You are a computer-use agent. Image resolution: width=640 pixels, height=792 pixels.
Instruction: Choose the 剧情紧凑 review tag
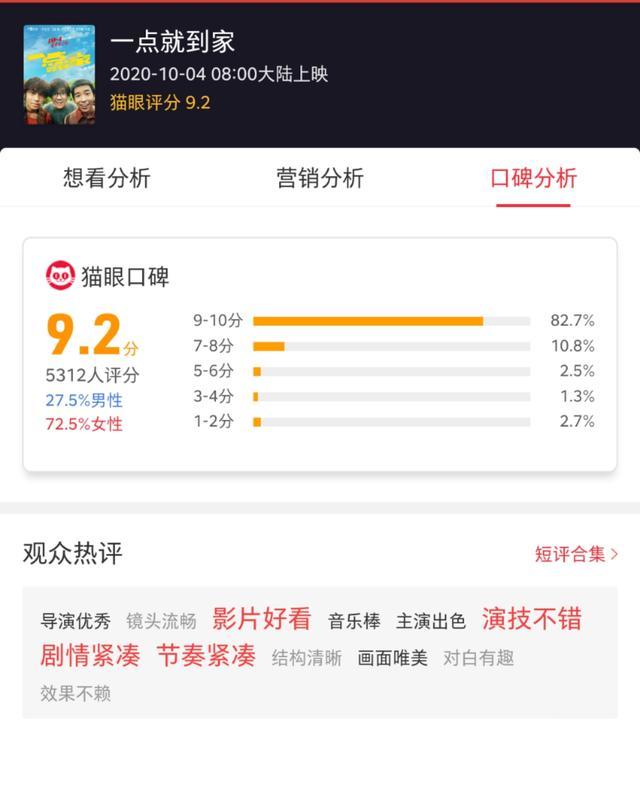[x=90, y=656]
